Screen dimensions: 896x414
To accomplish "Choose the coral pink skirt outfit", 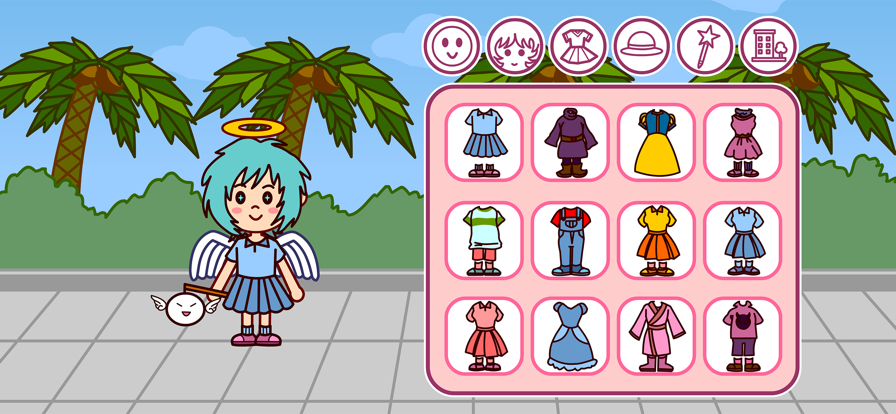I will click(x=484, y=335).
